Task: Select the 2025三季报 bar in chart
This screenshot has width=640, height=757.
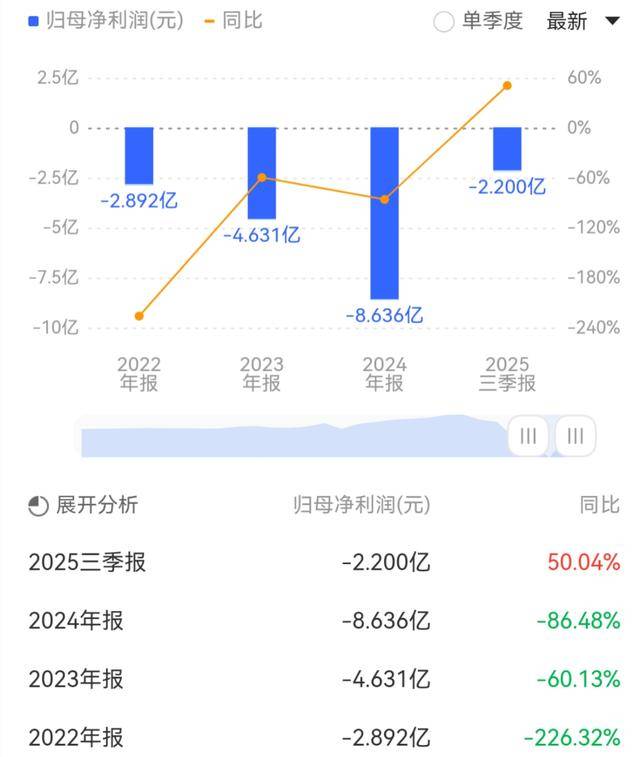Action: [x=507, y=149]
